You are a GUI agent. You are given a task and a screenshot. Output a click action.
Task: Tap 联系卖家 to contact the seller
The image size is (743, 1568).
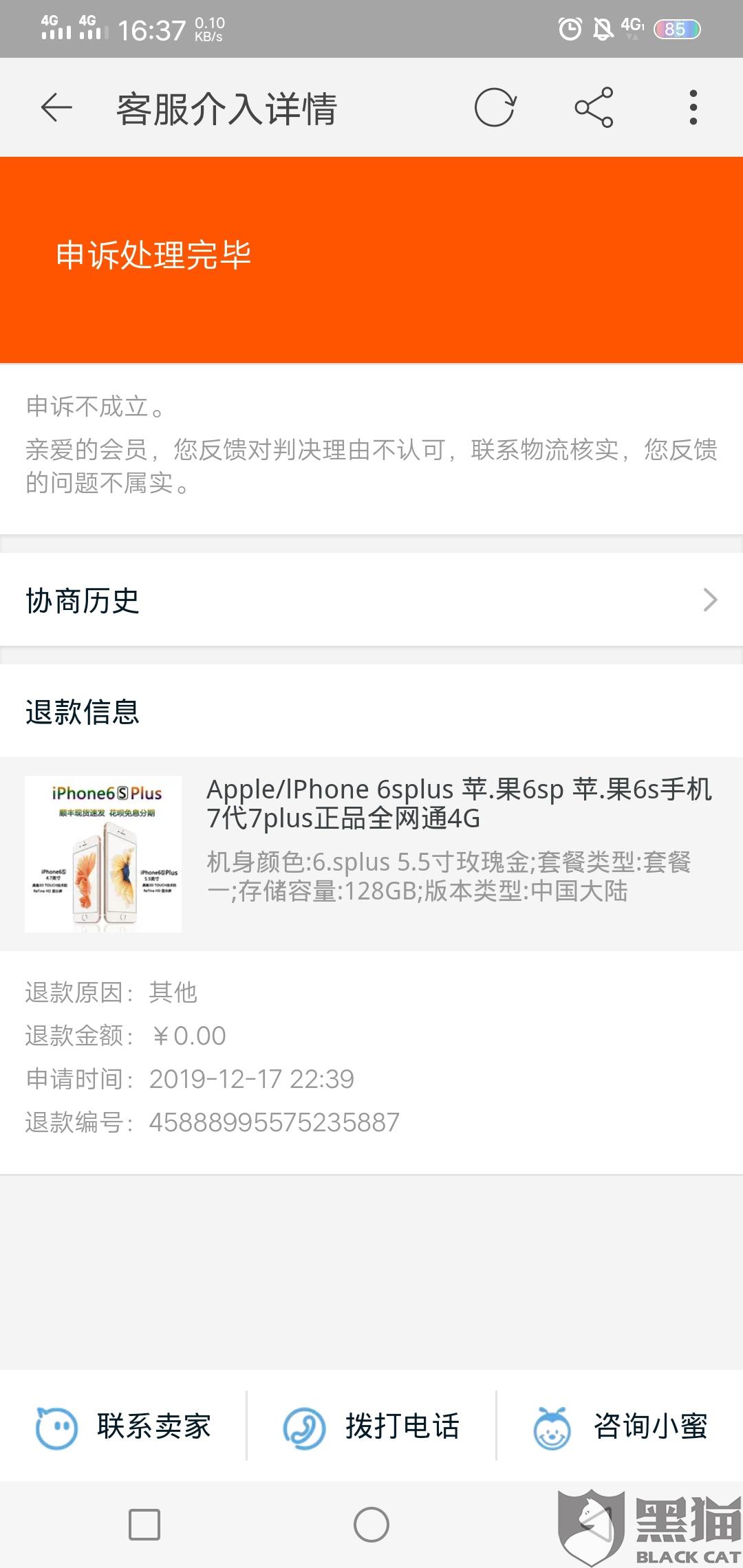[124, 1426]
